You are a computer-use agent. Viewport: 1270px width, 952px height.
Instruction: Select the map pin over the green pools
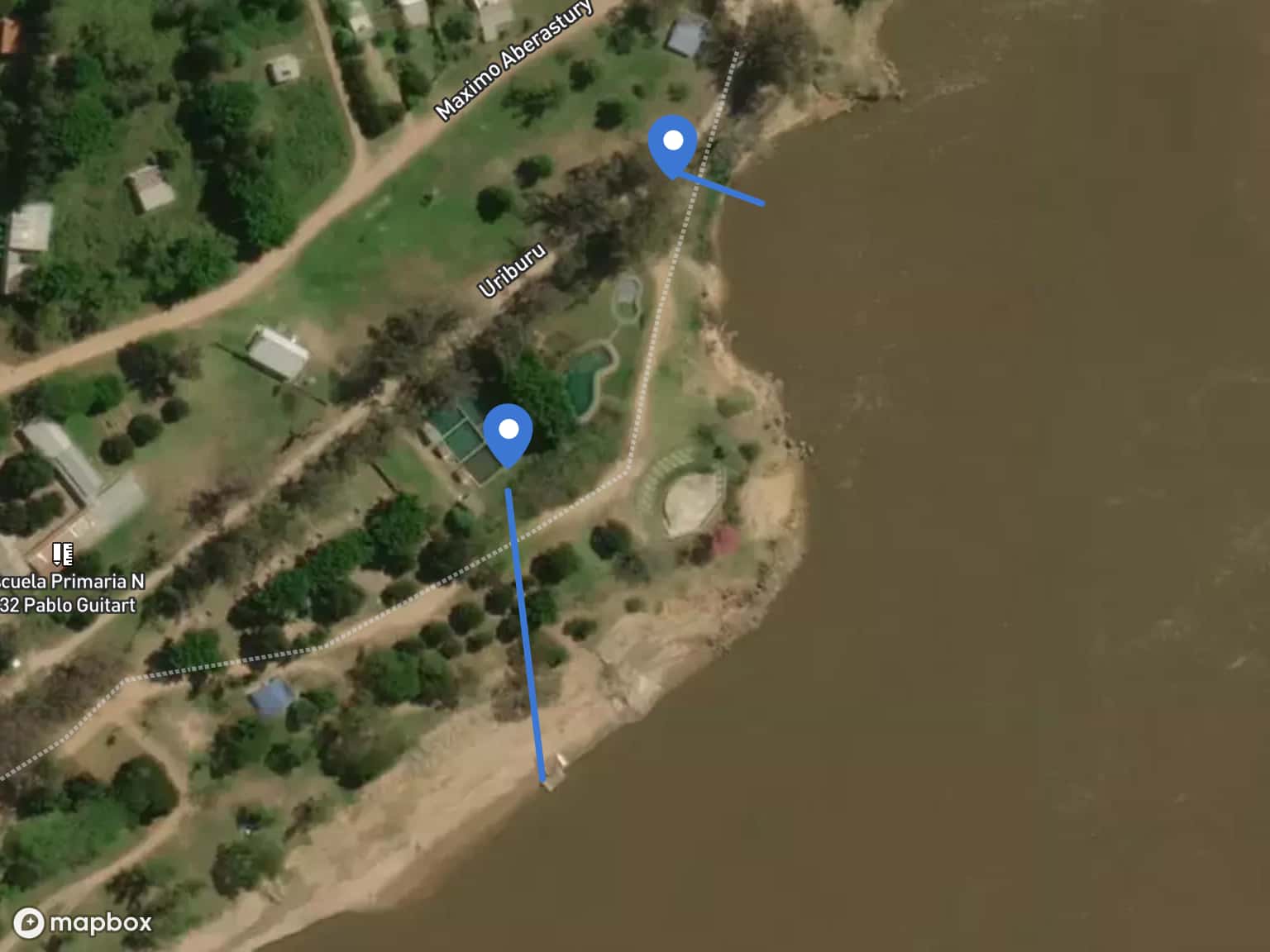coord(508,432)
